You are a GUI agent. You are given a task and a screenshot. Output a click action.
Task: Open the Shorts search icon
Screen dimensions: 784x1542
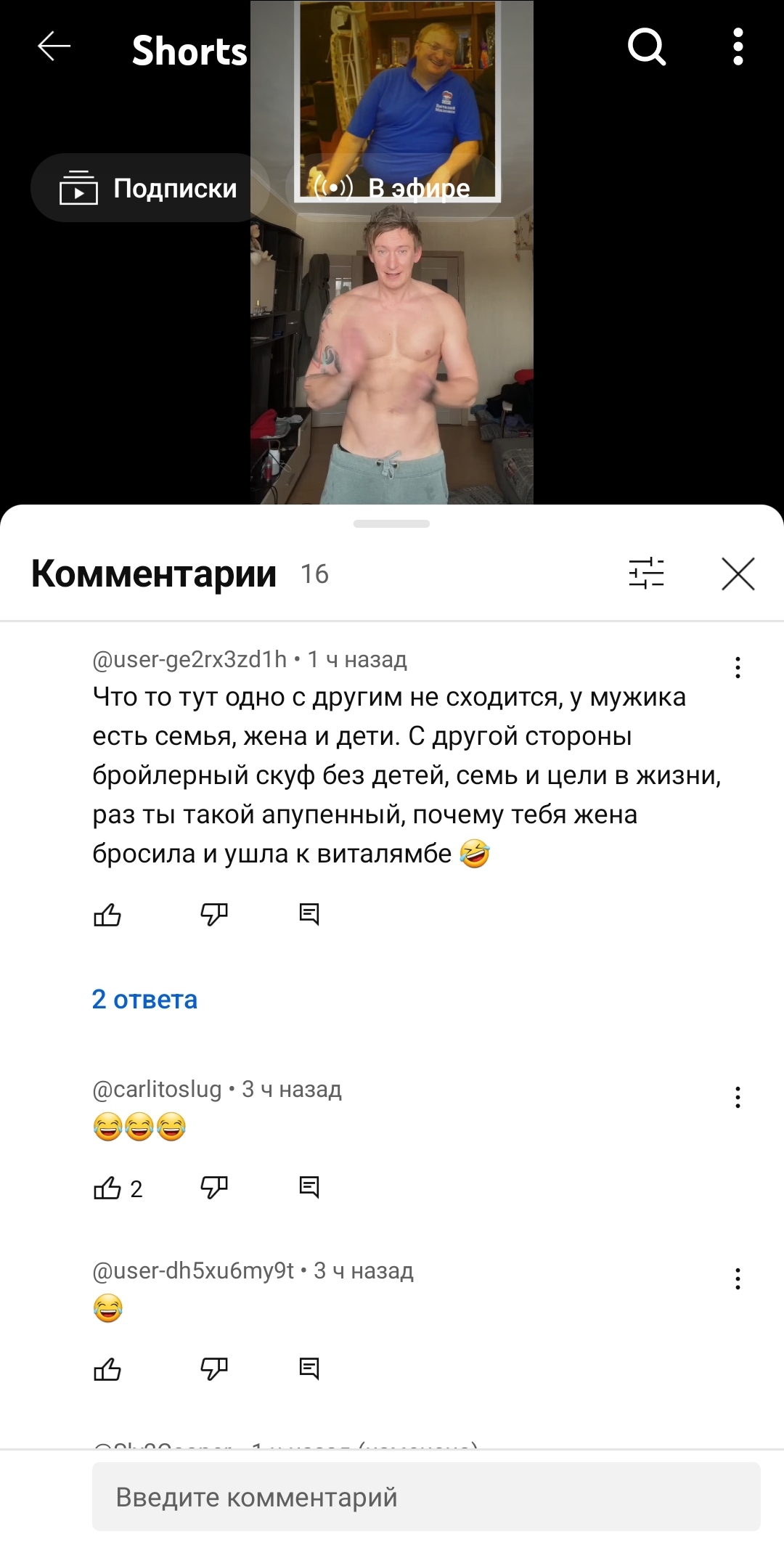(x=647, y=47)
